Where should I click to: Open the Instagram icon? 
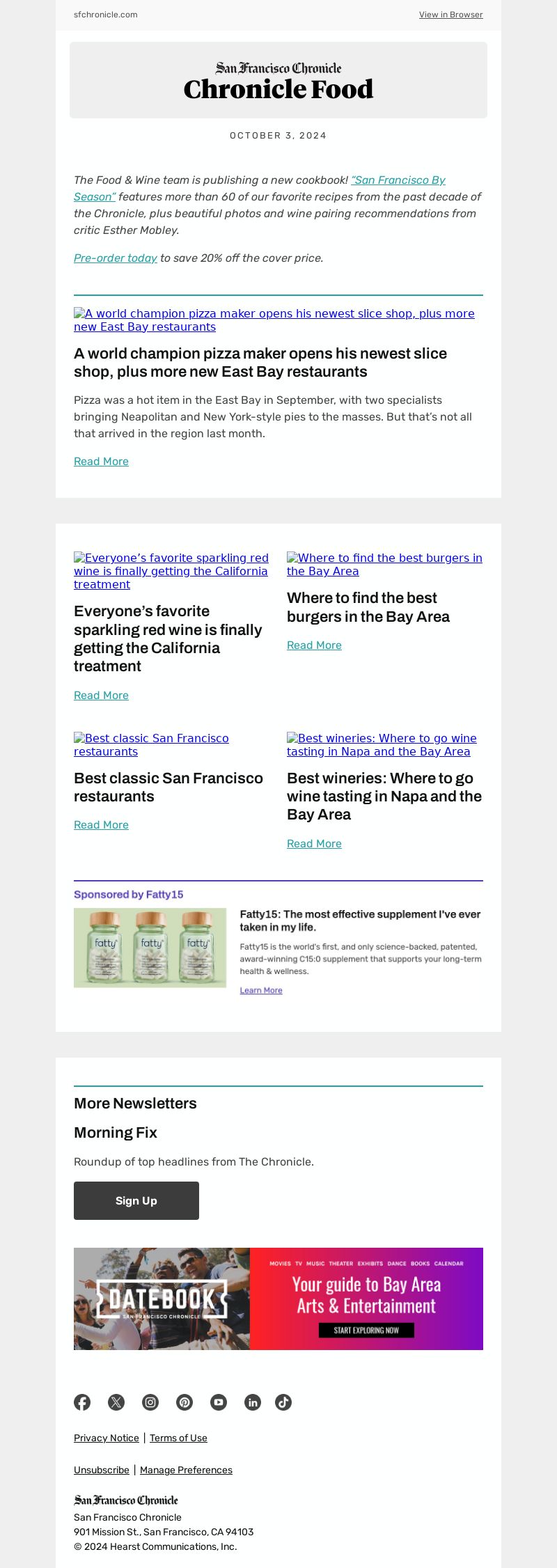(x=150, y=1402)
